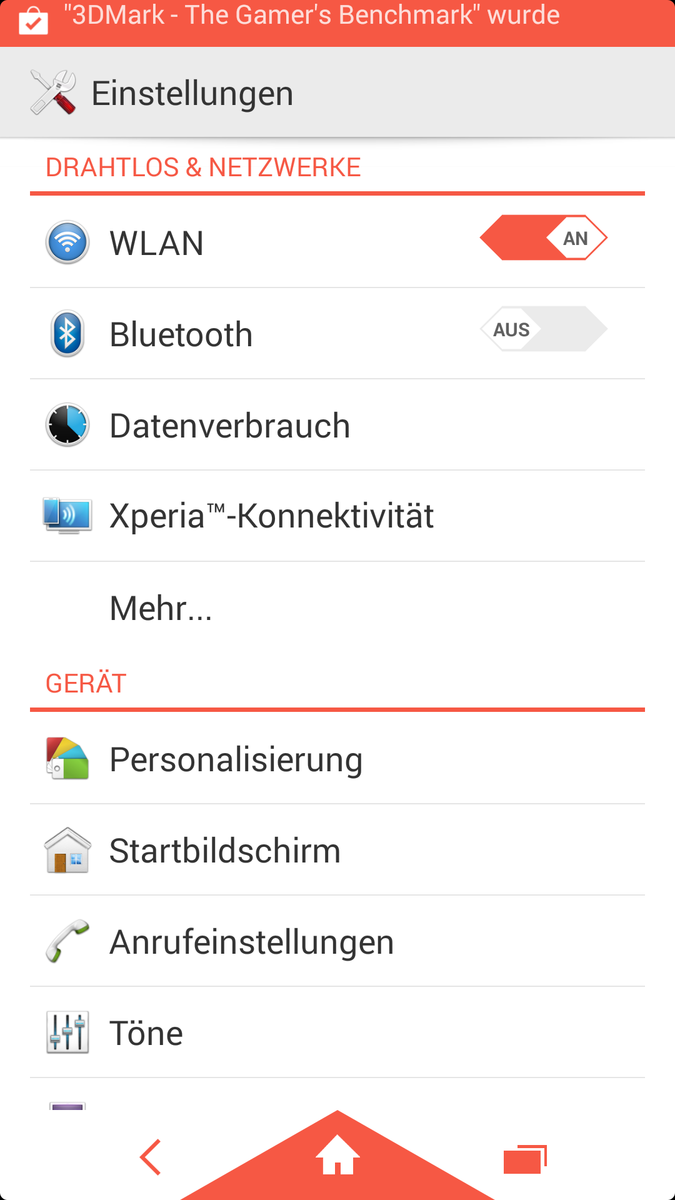Show recent apps
675x1200 pixels.
tap(525, 1159)
